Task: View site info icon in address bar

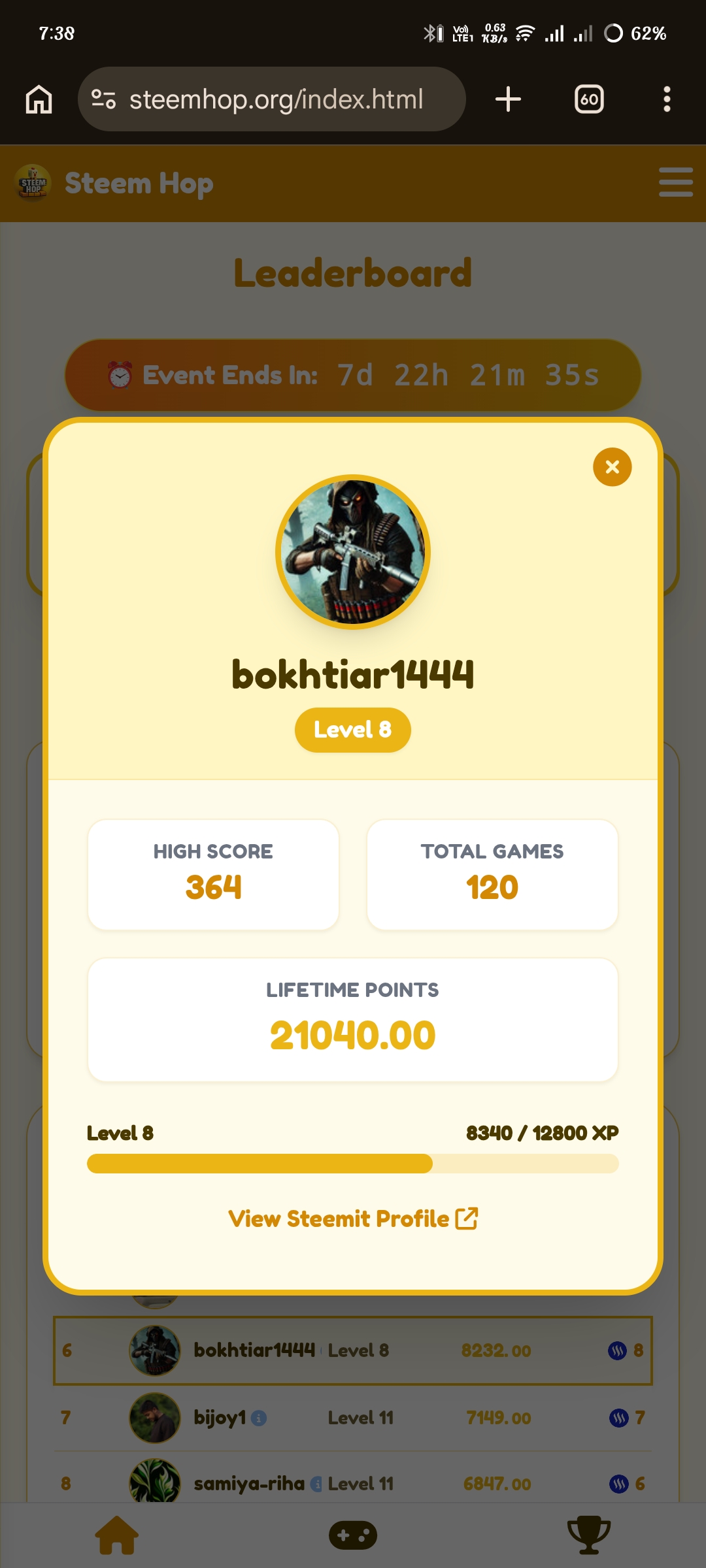Action: (x=103, y=99)
